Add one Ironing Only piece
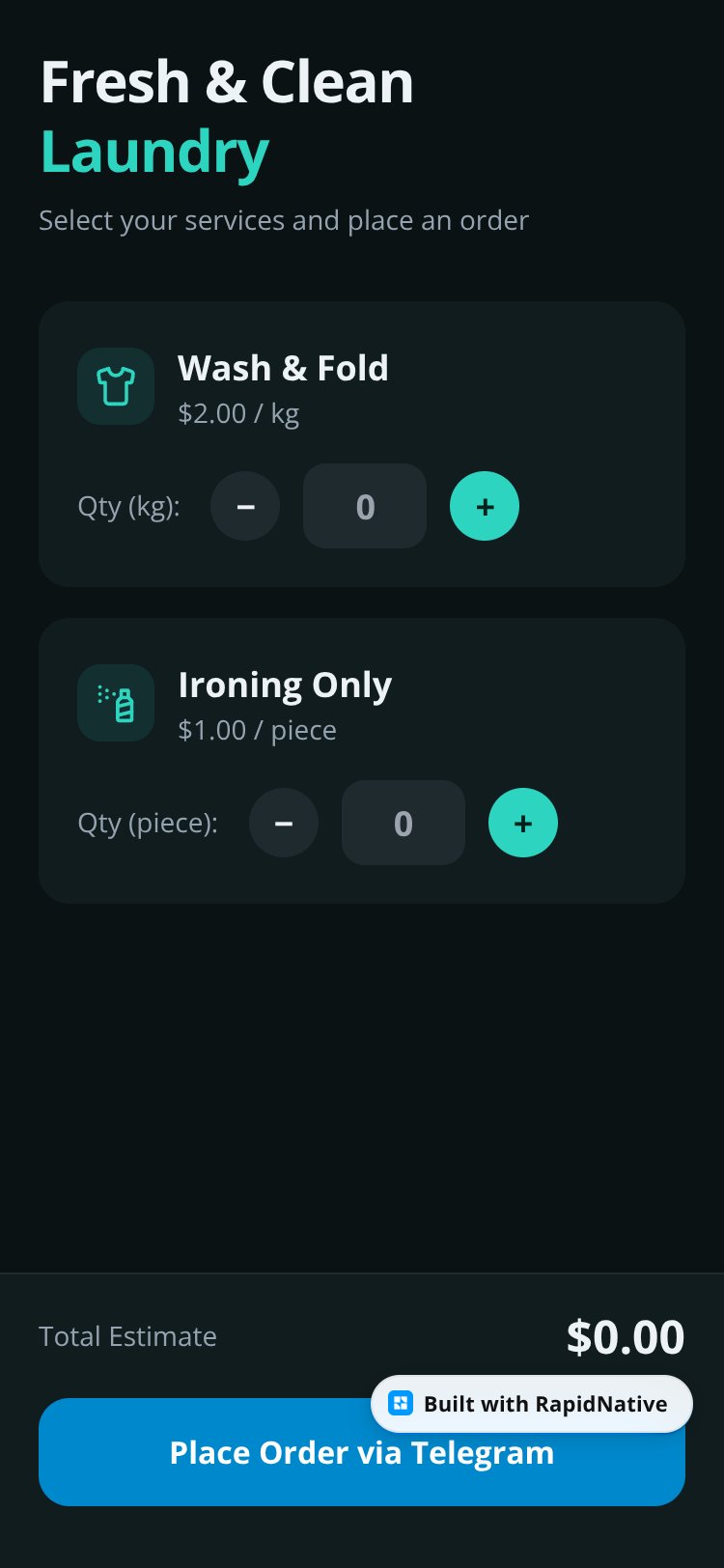Screen dimensions: 724x1568 point(523,823)
